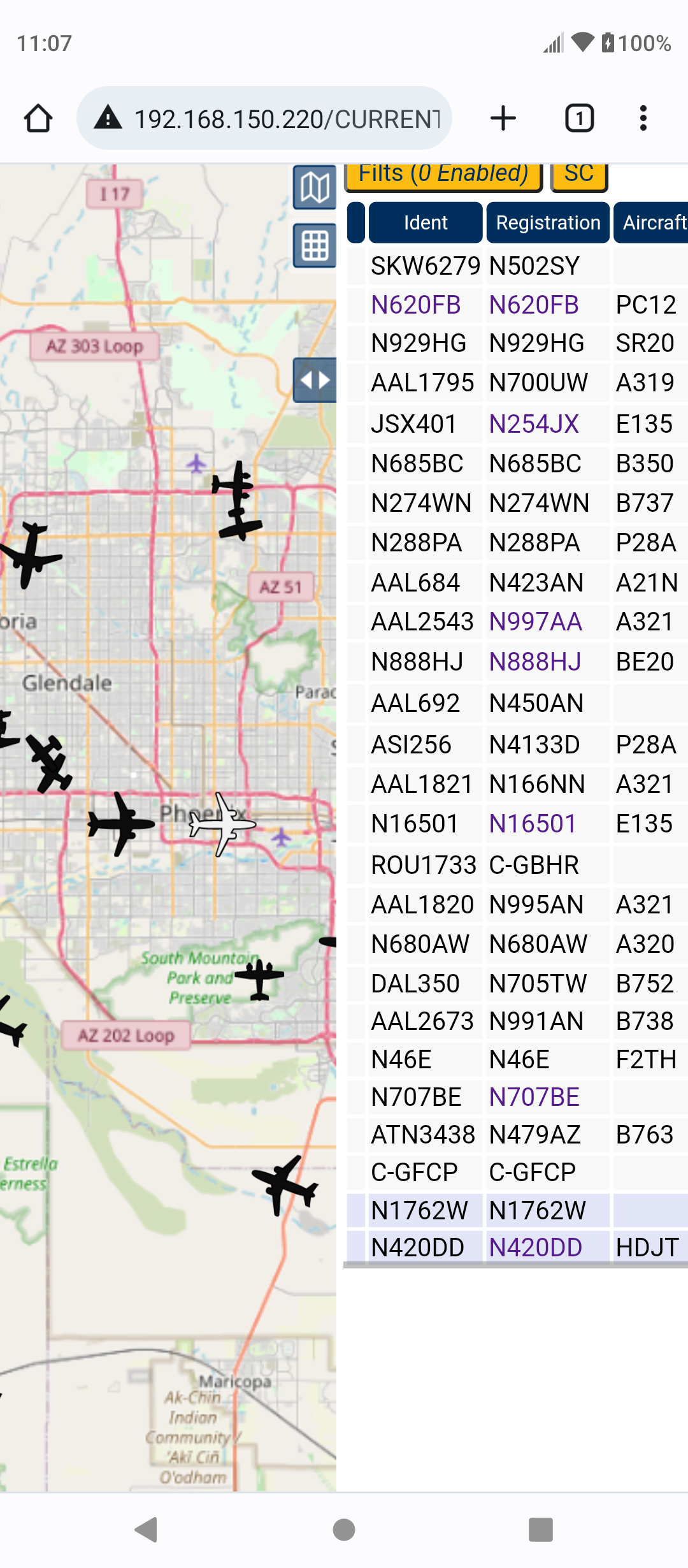Select the AAL1795 flight row
This screenshot has height=1568, width=688.
(517, 382)
